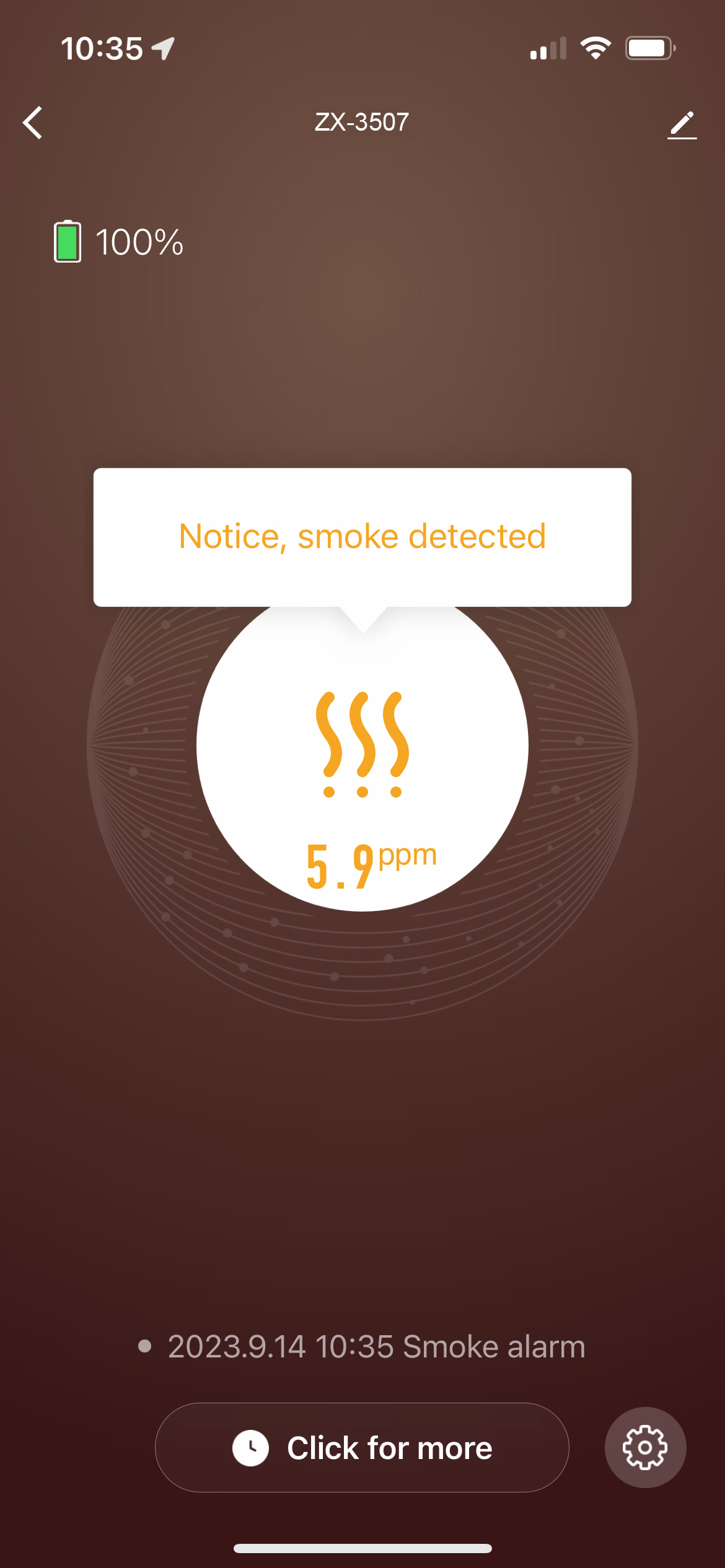Tap Click for more history button
725x1568 pixels.
pyautogui.click(x=362, y=1448)
